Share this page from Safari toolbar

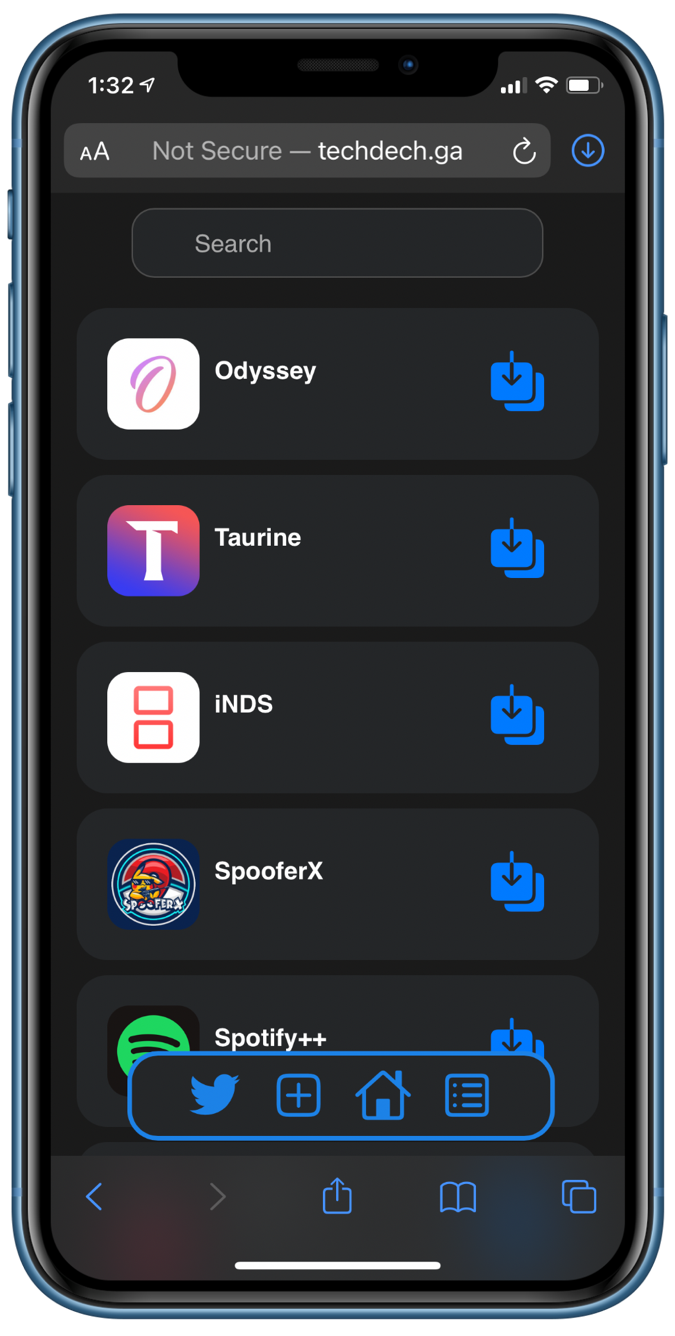(337, 1196)
